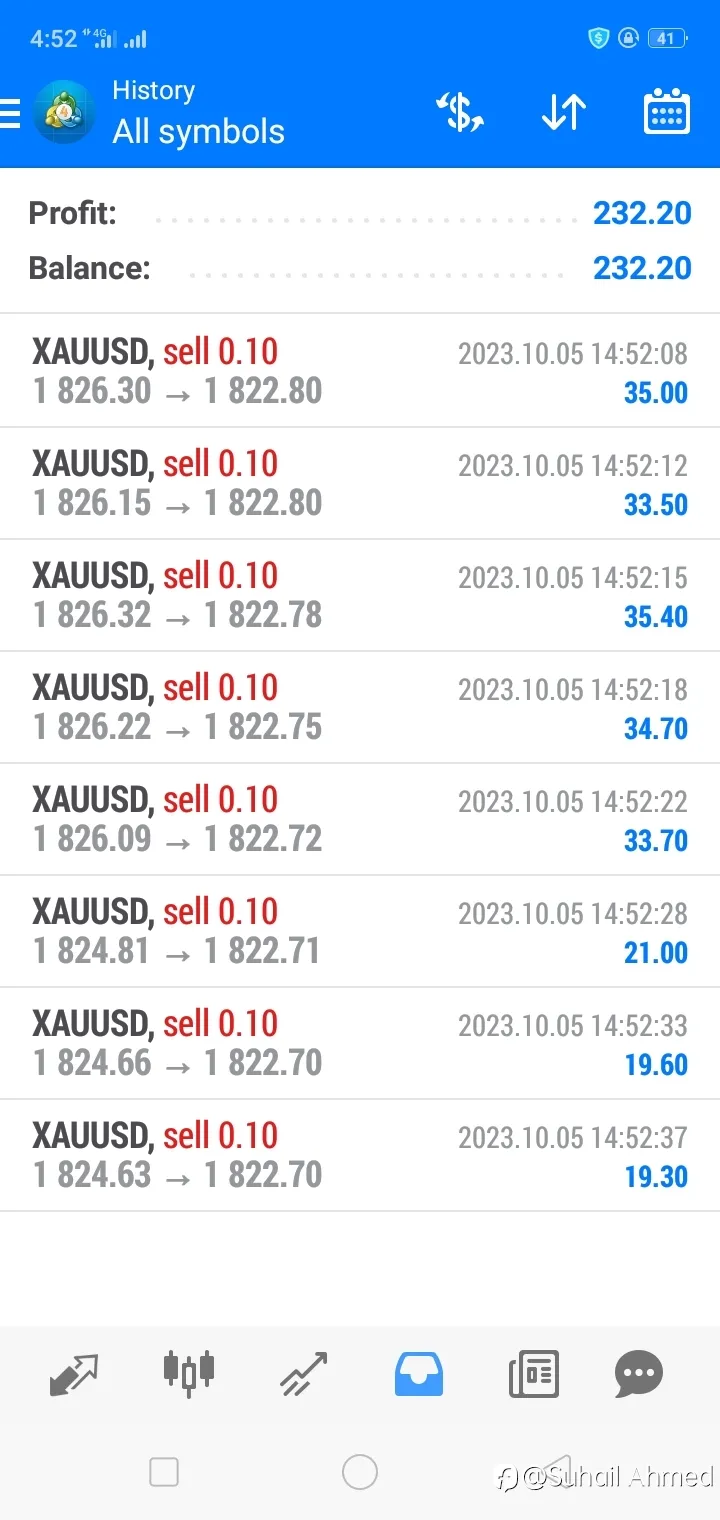Pick a date range via calendar icon
The image size is (720, 1520).
click(666, 112)
